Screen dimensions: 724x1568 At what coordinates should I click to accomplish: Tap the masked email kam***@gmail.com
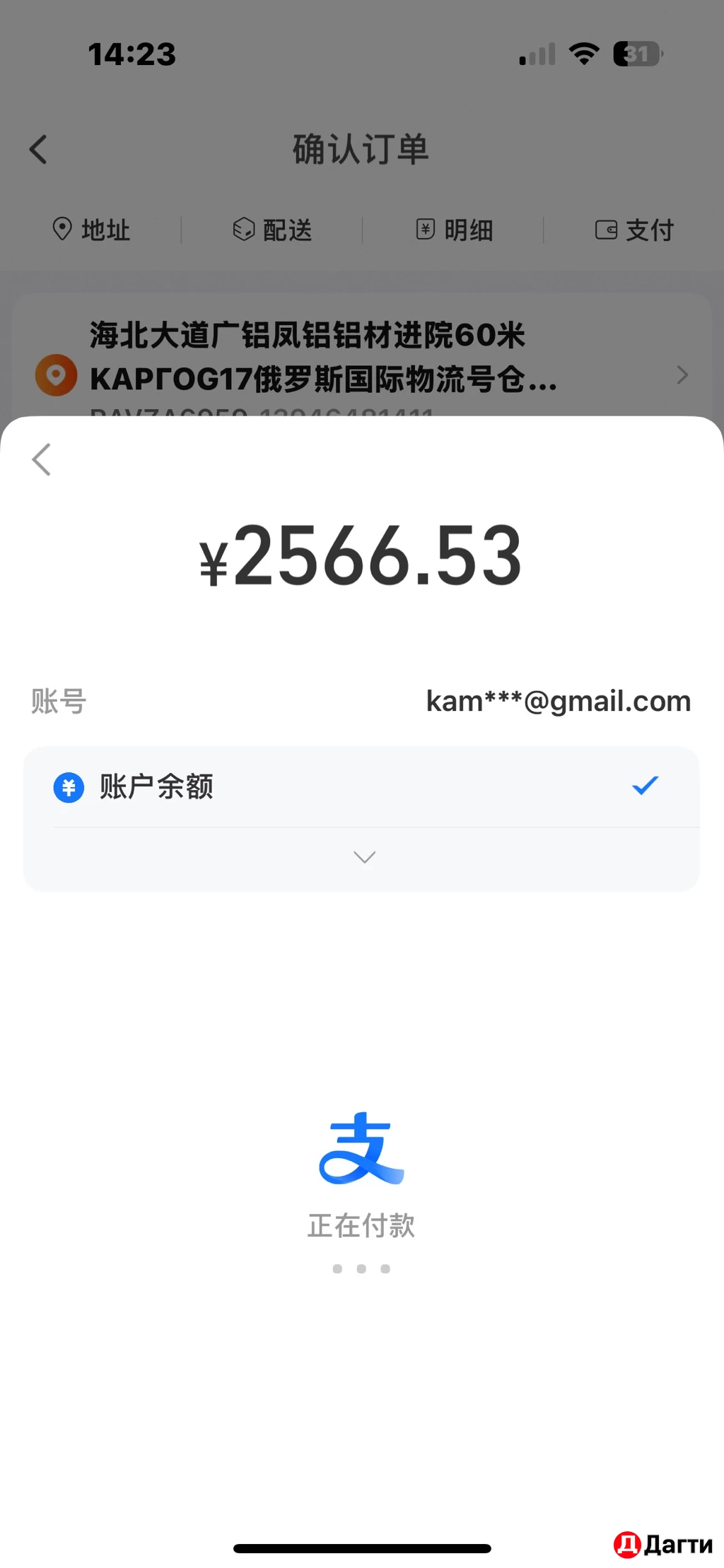558,700
